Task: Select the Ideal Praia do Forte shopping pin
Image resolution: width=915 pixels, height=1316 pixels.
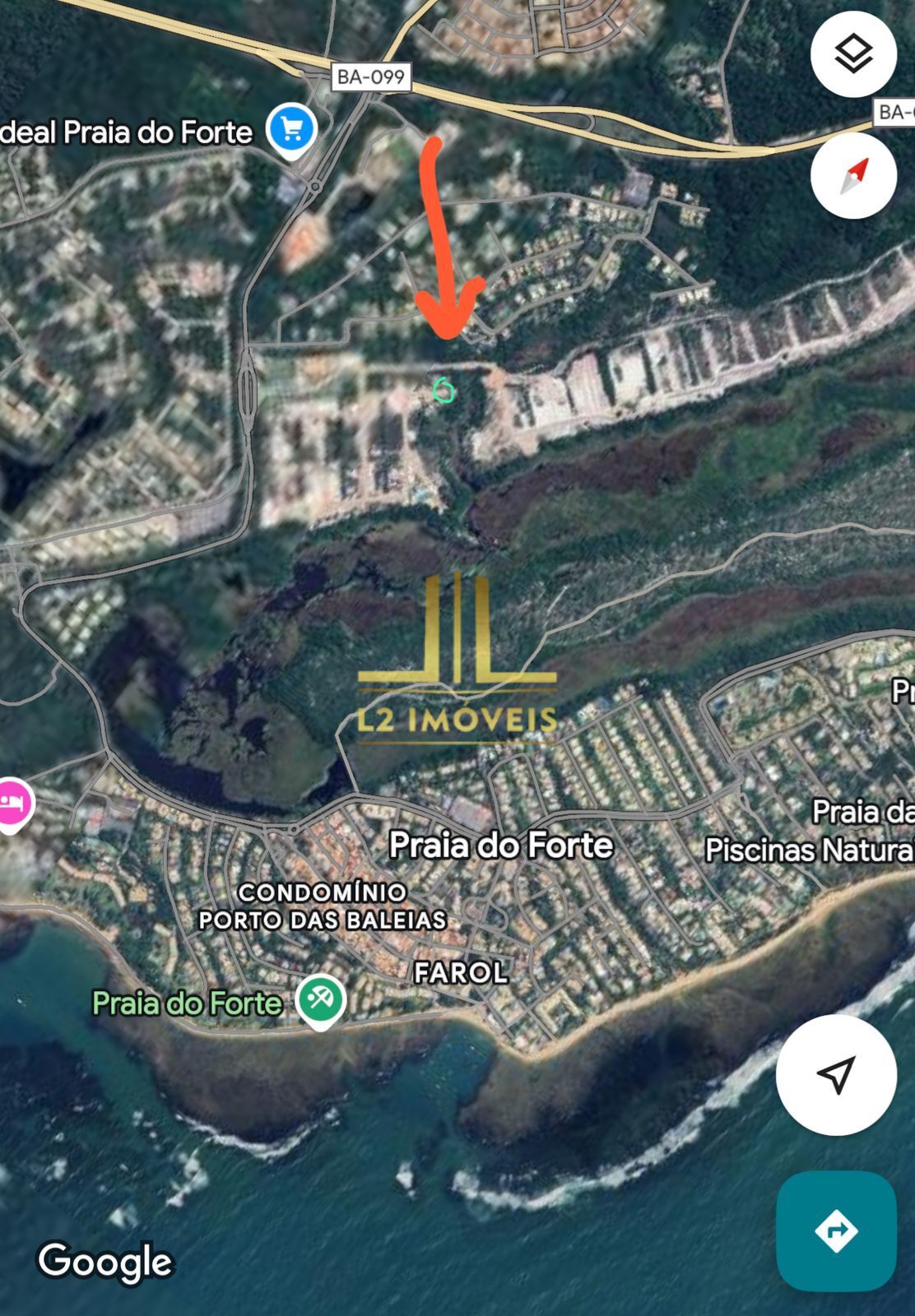Action: (291, 129)
